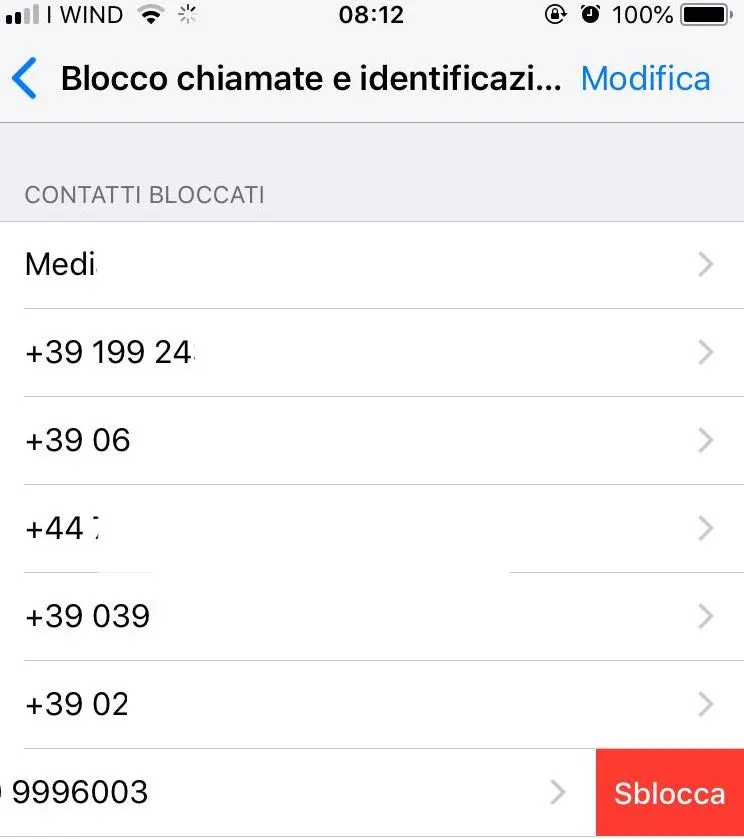Tap the blue back chevron arrow

click(x=24, y=78)
